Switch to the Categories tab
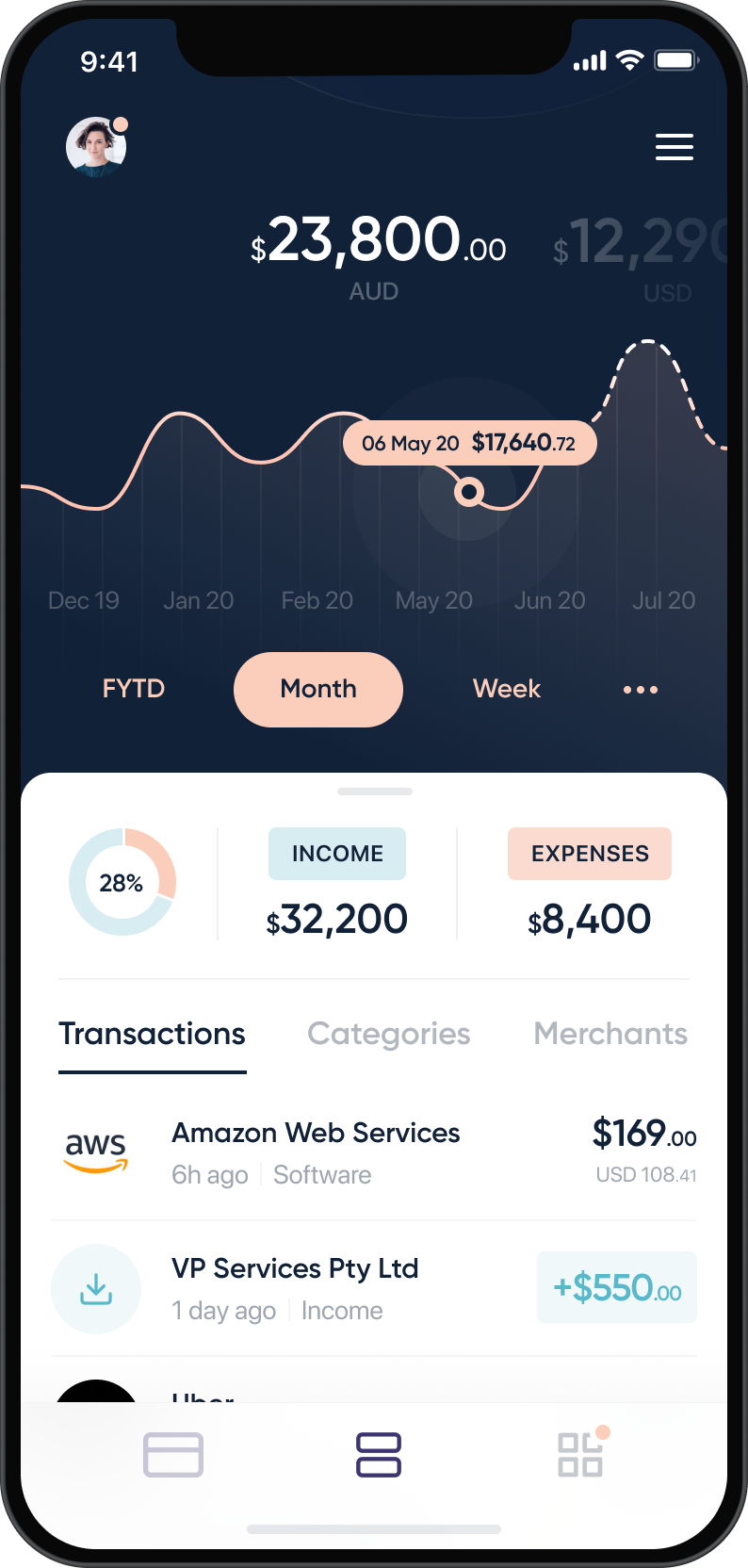 pos(389,1034)
